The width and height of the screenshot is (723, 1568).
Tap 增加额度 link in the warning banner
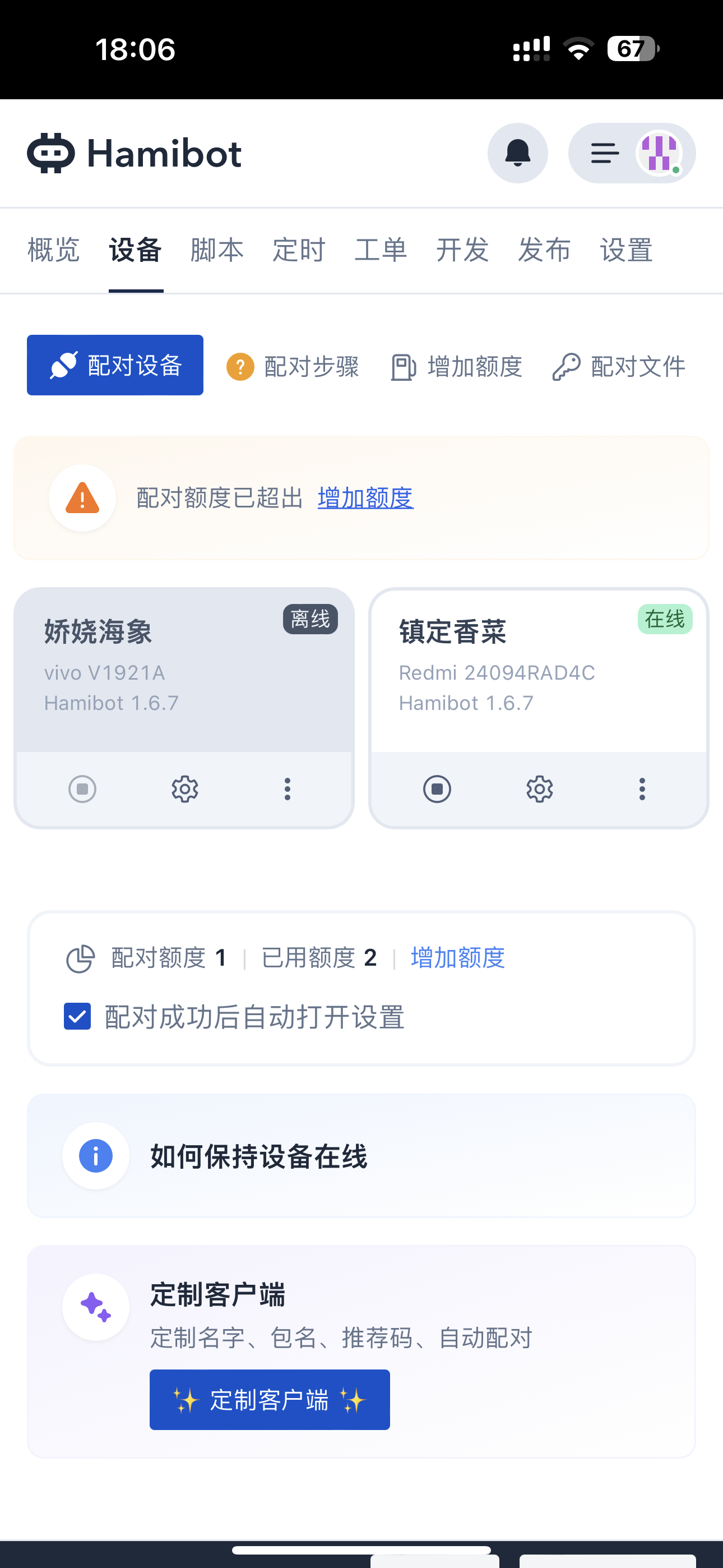pyautogui.click(x=366, y=498)
